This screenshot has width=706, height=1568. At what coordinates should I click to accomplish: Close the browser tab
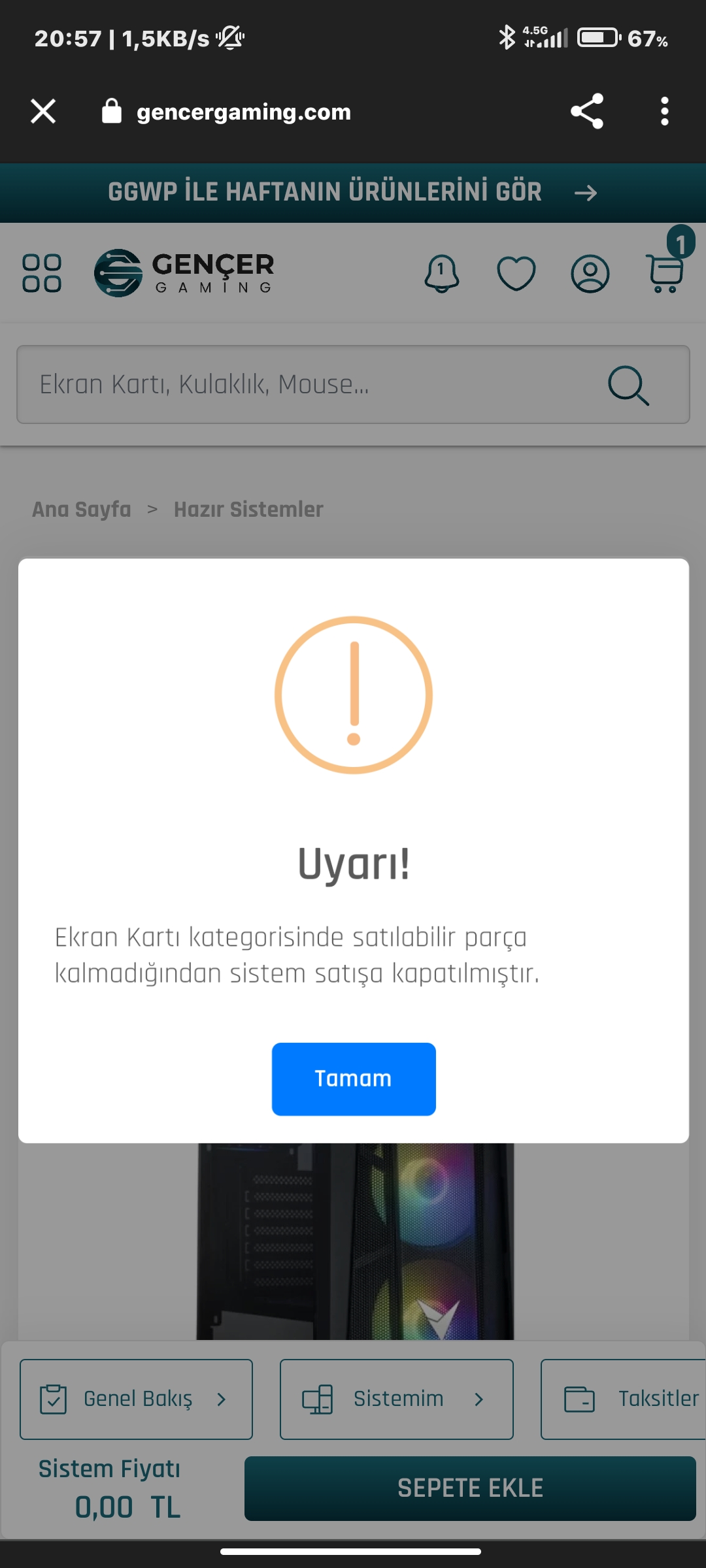43,111
